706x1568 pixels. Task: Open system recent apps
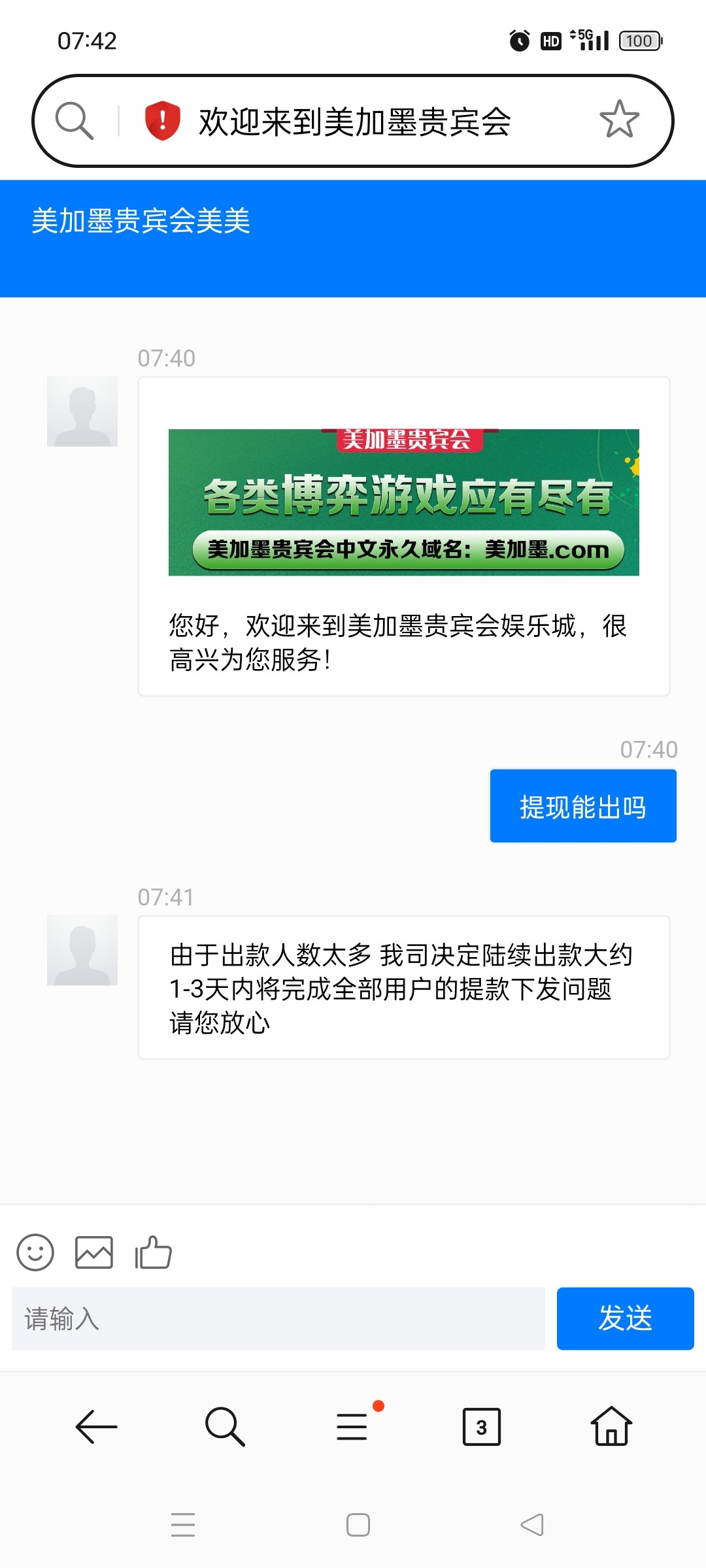click(183, 1525)
